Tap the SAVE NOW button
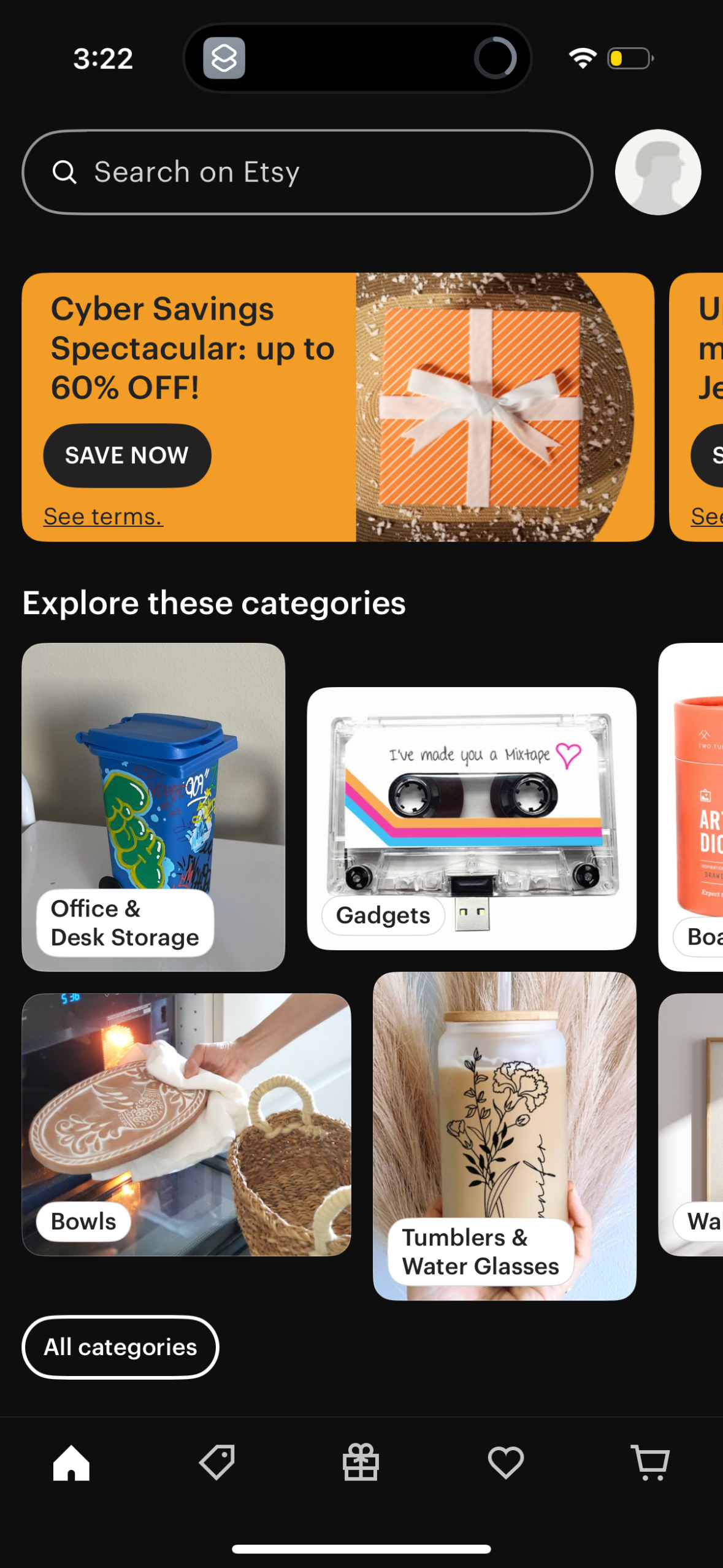The width and height of the screenshot is (723, 1568). click(126, 455)
